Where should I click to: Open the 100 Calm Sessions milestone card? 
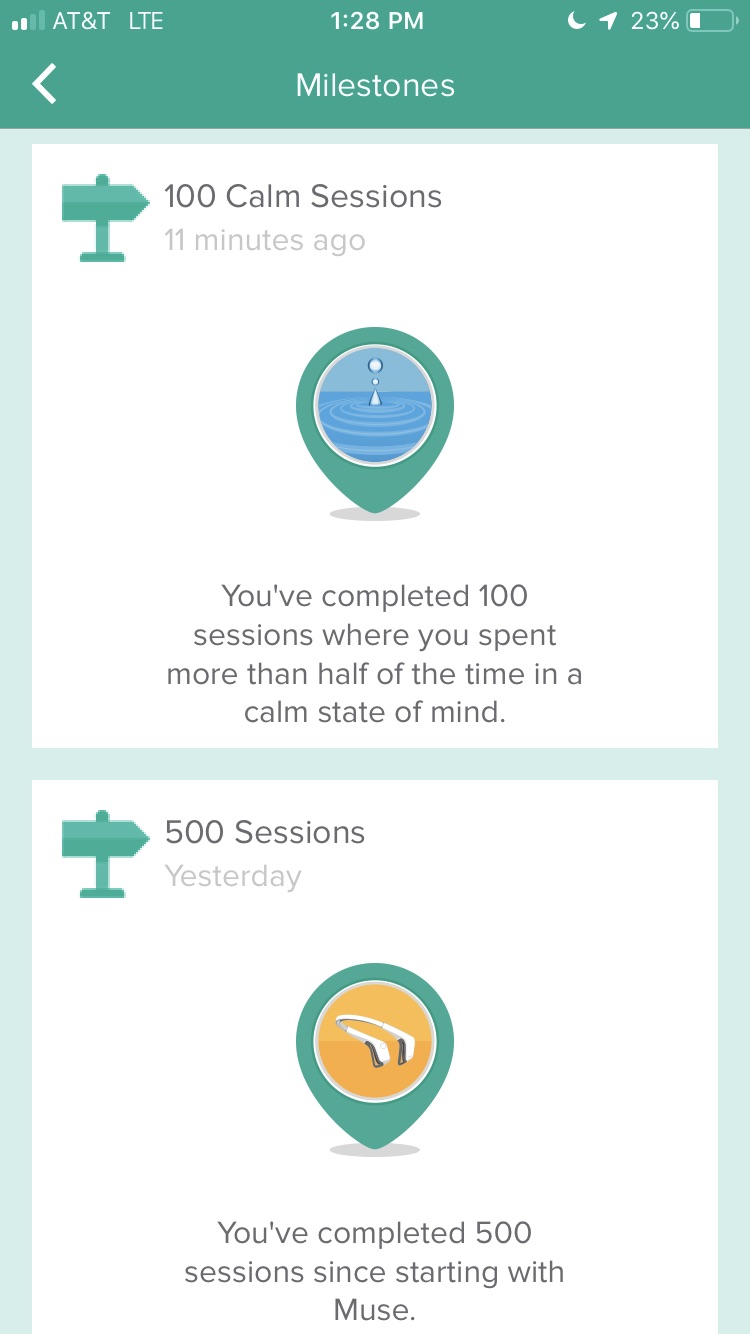click(375, 446)
